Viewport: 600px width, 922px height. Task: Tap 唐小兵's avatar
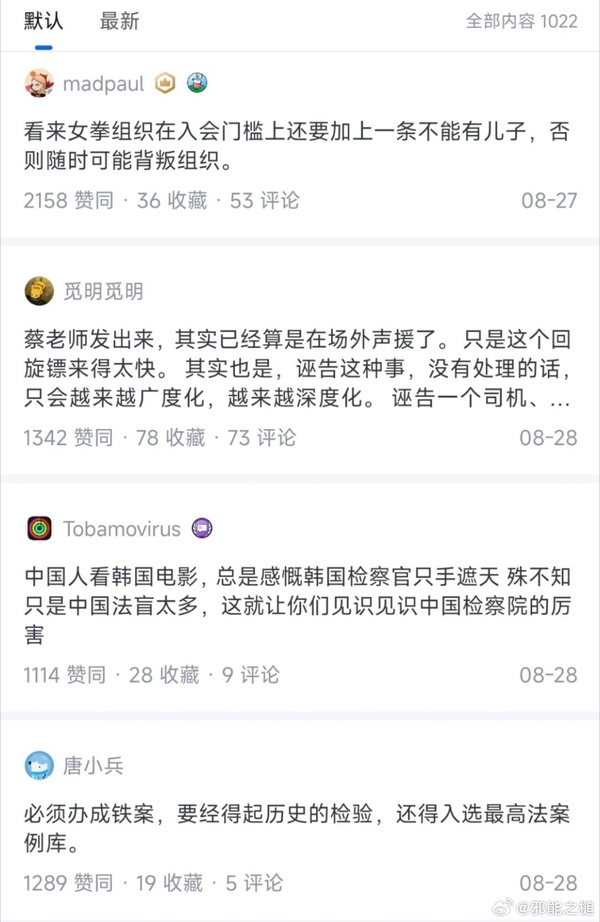[x=39, y=766]
